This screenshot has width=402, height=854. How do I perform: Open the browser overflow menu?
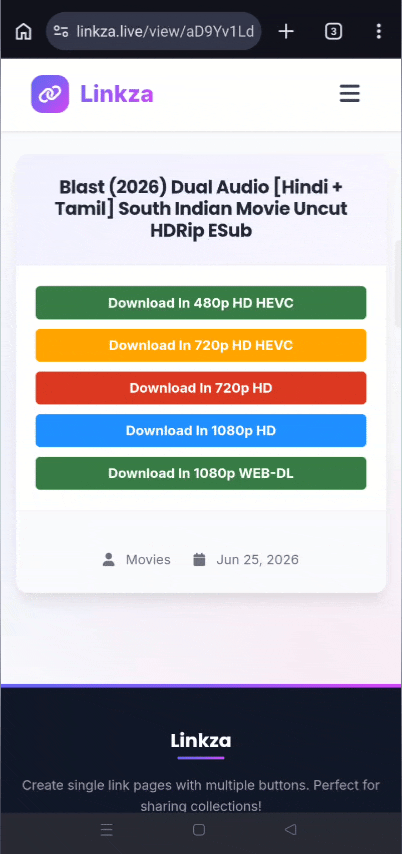coord(379,32)
